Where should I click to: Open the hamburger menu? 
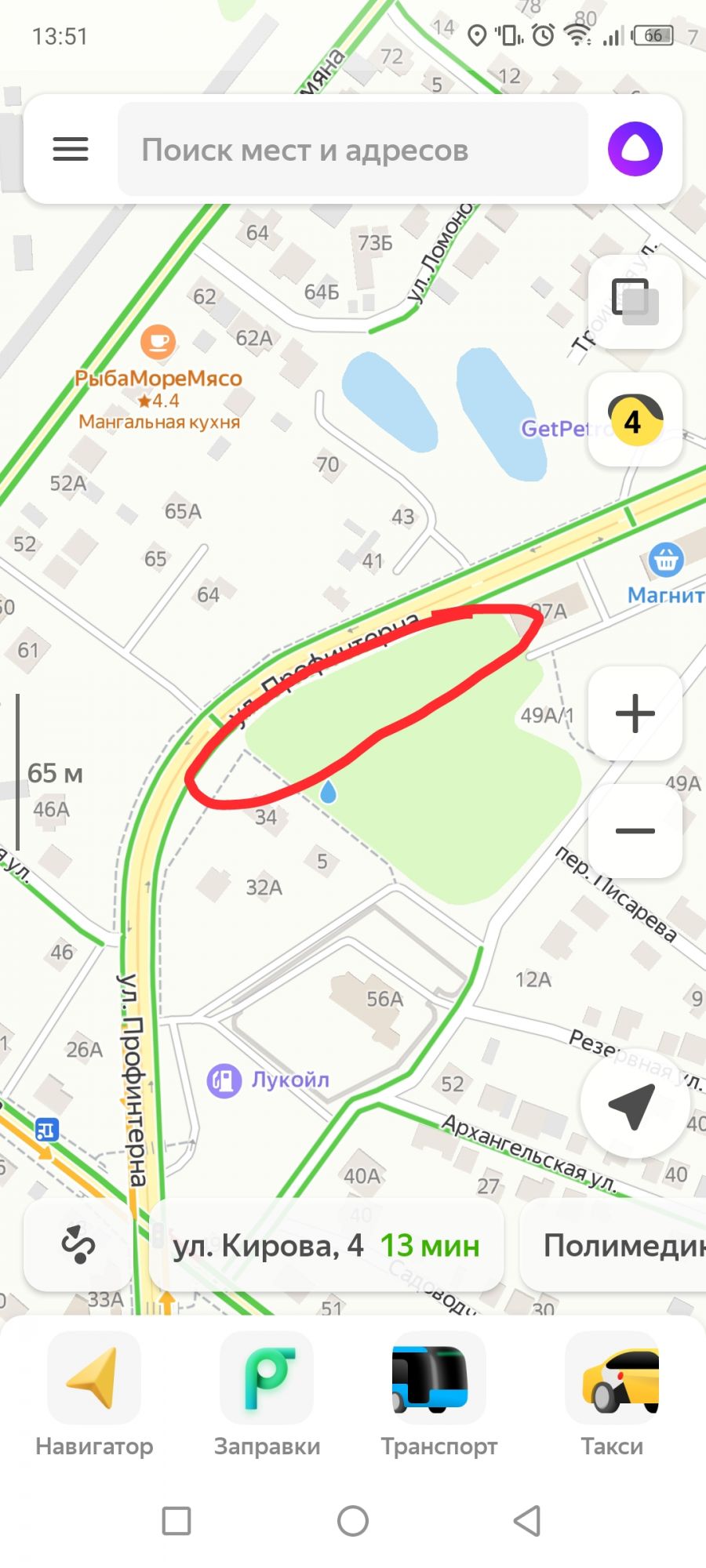71,149
